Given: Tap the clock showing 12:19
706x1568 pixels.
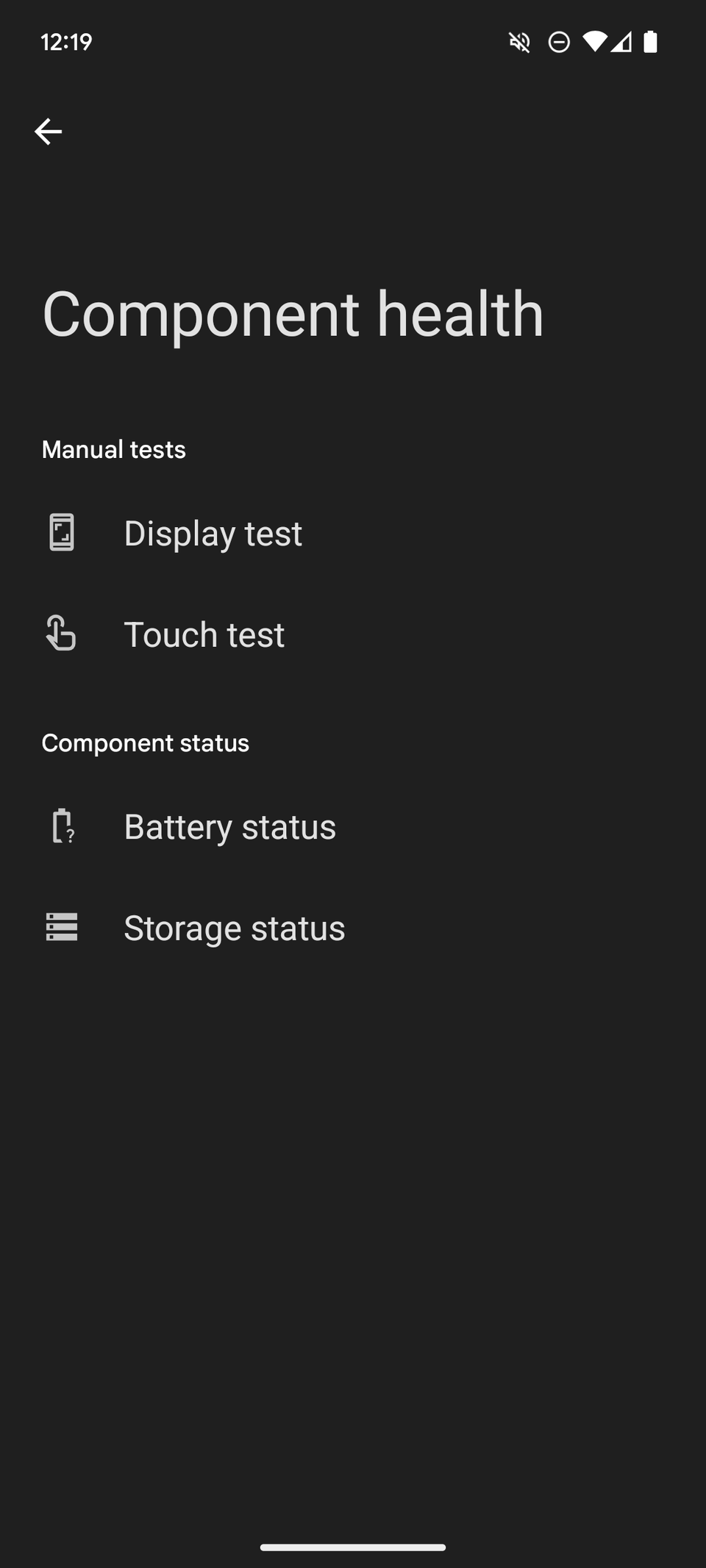Looking at the screenshot, I should tap(66, 43).
